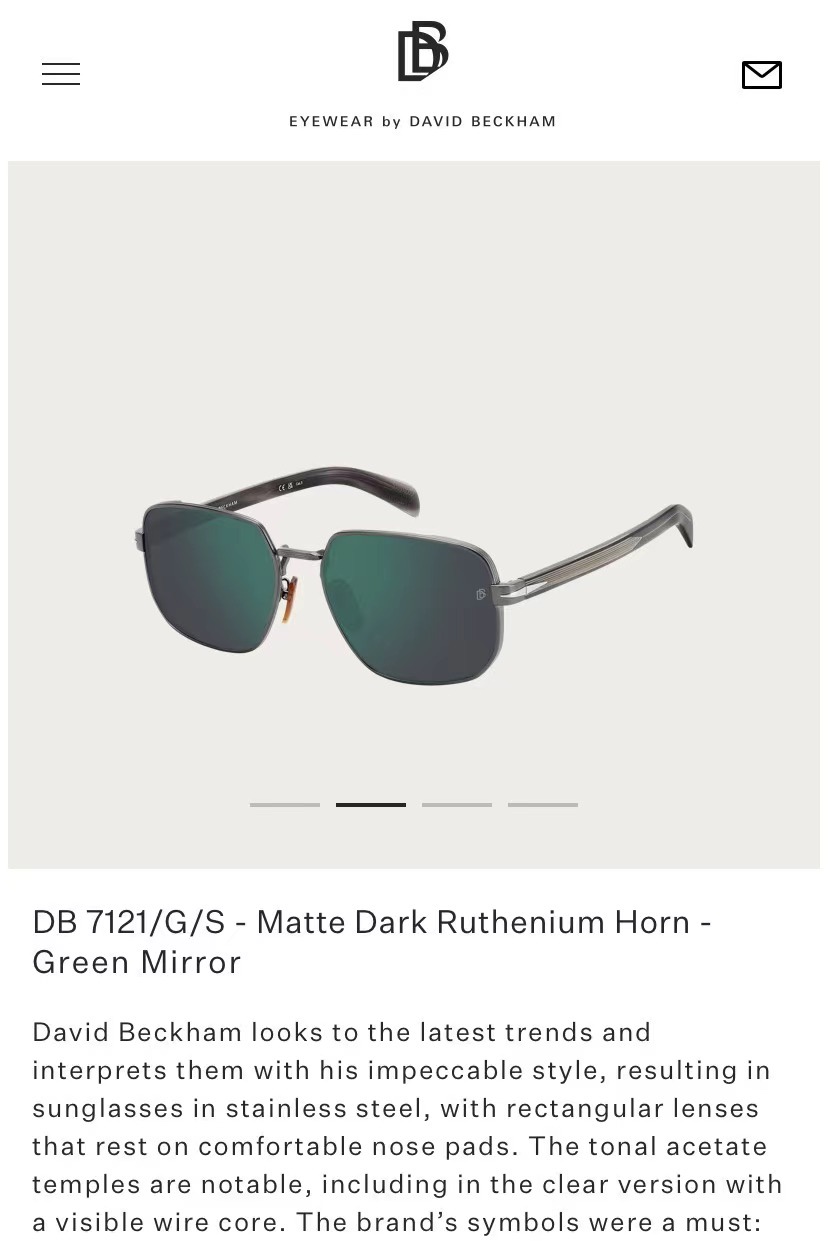Open the envelope contact icon
Screen dimensions: 828x1241
coord(761,75)
